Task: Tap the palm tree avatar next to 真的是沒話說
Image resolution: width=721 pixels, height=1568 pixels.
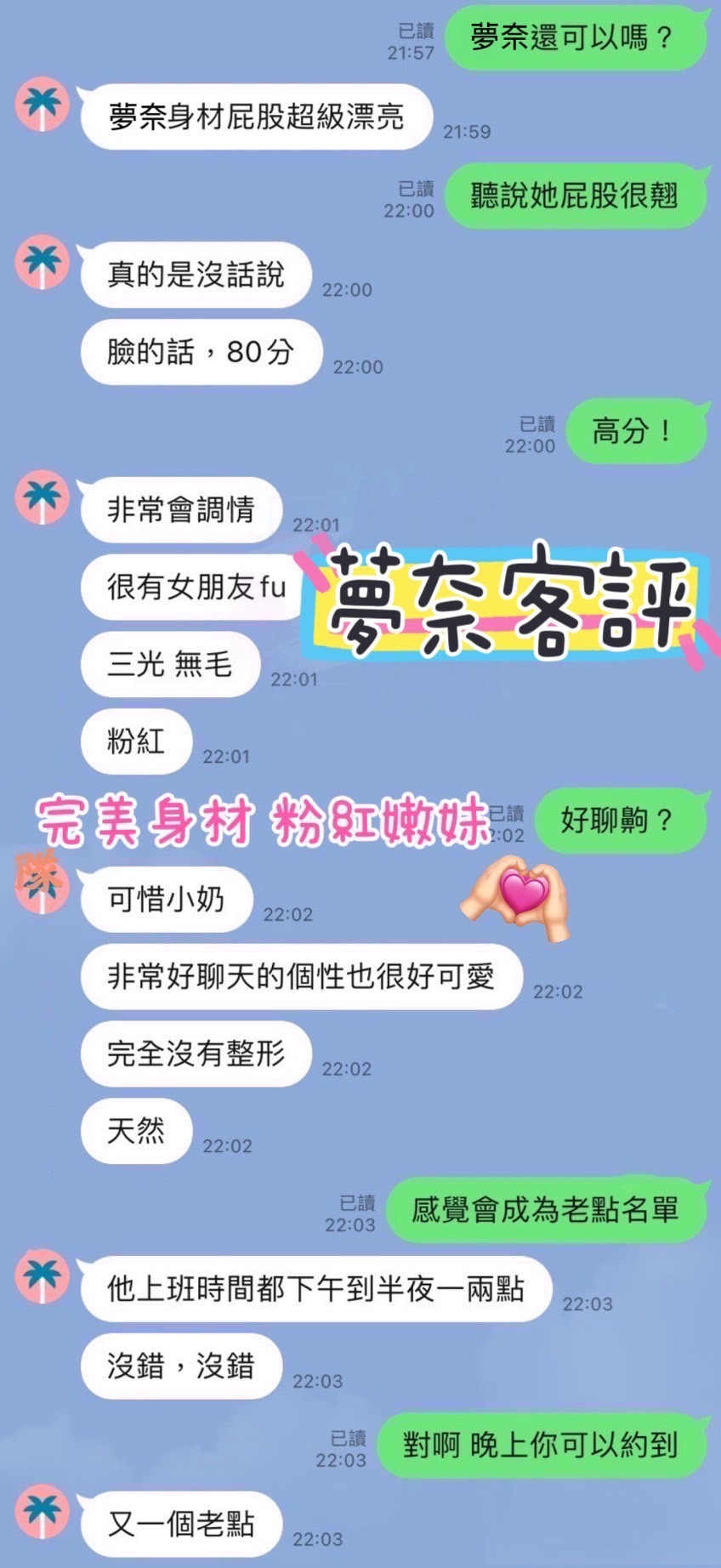Action: click(43, 264)
